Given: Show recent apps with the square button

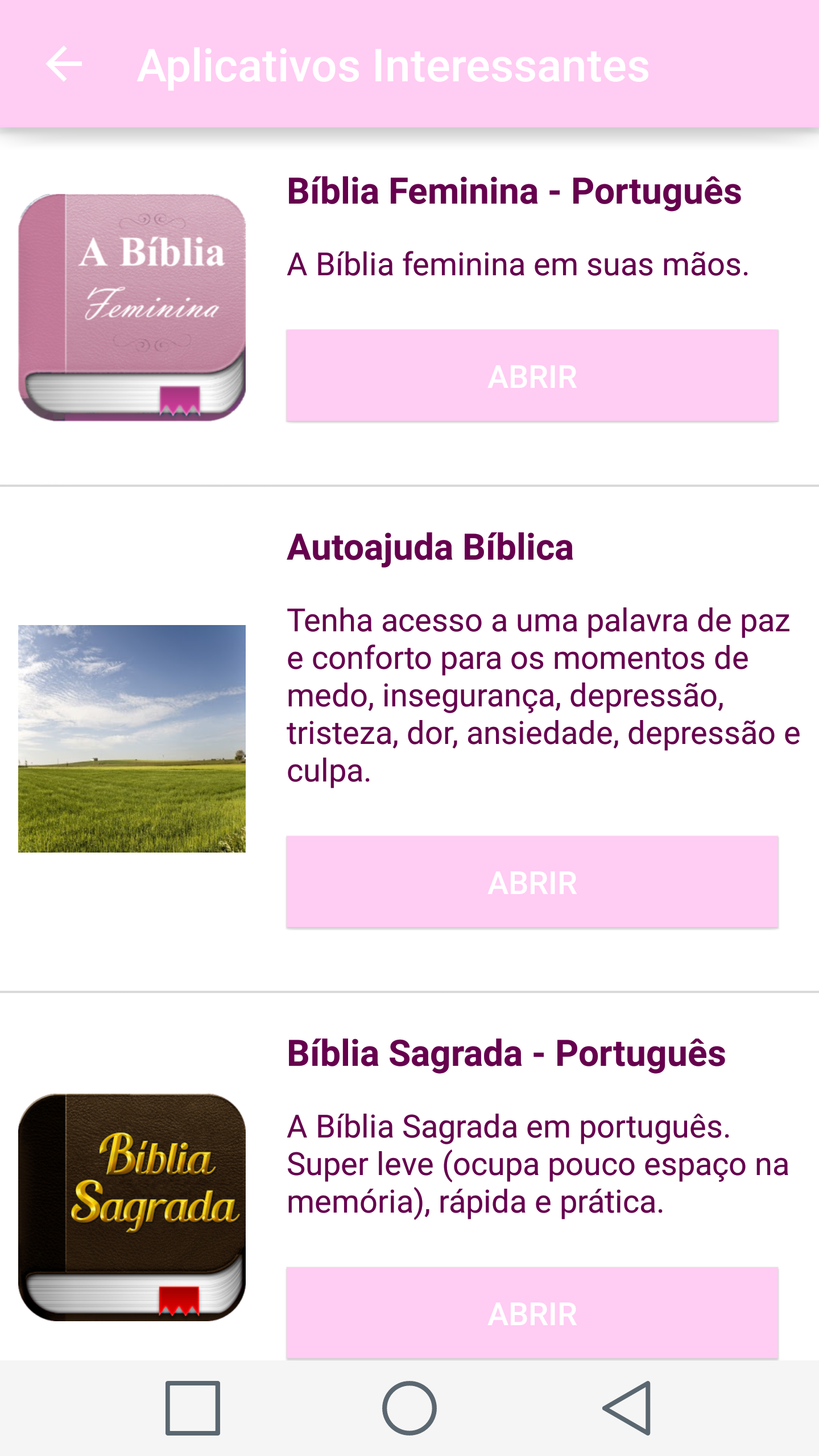Looking at the screenshot, I should 192,1408.
